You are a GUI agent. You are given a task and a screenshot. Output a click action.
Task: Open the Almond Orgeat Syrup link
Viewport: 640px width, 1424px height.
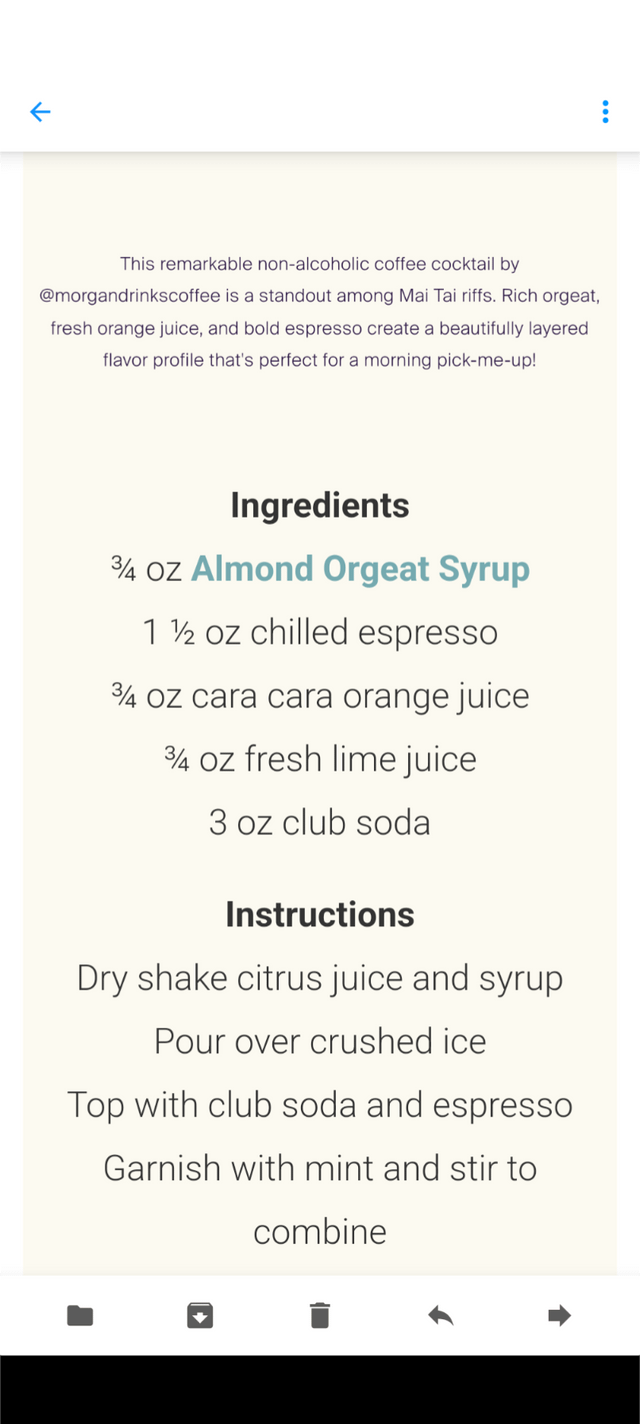pos(360,569)
